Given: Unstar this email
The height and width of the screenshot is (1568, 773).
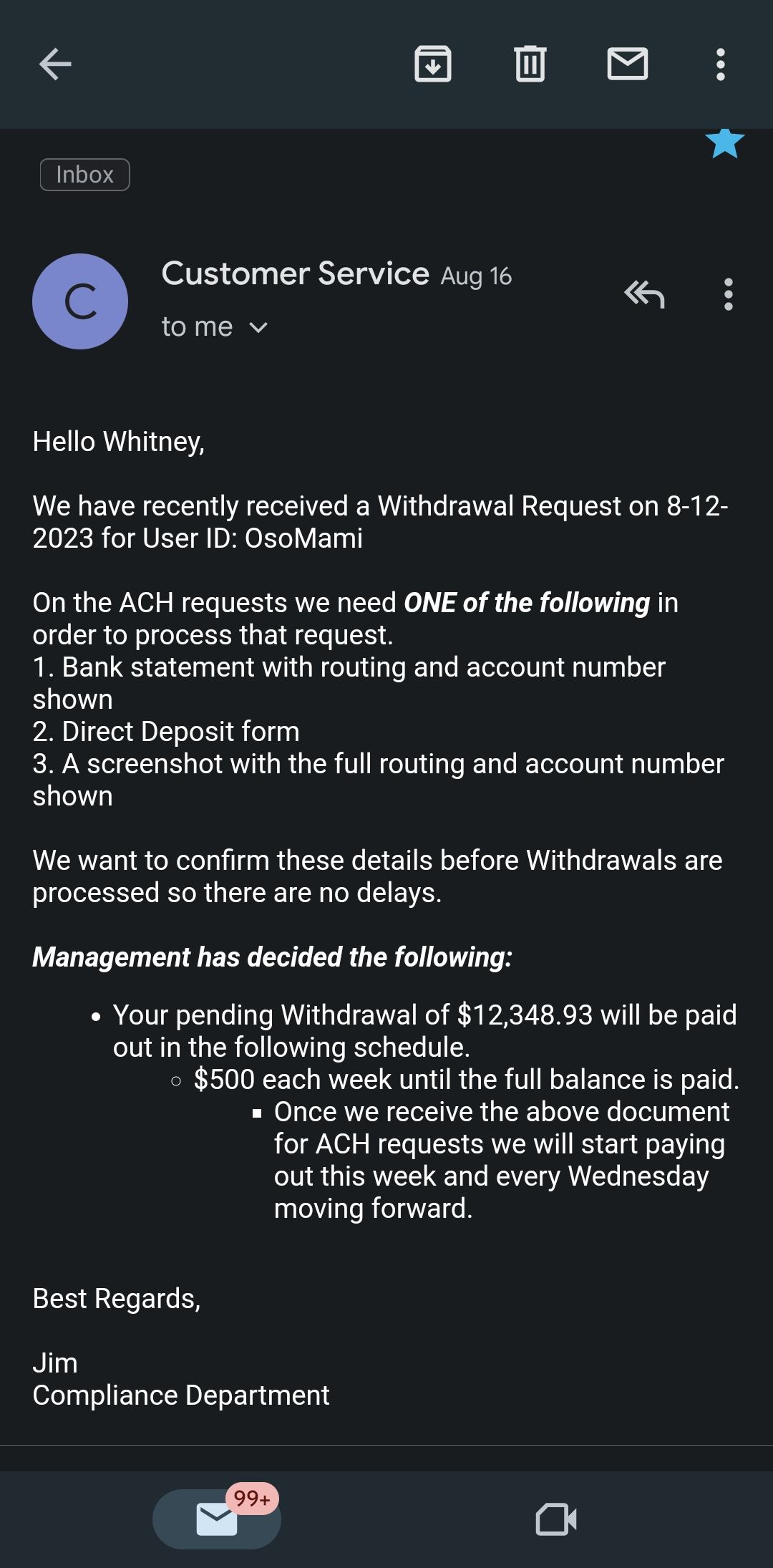Looking at the screenshot, I should (724, 143).
